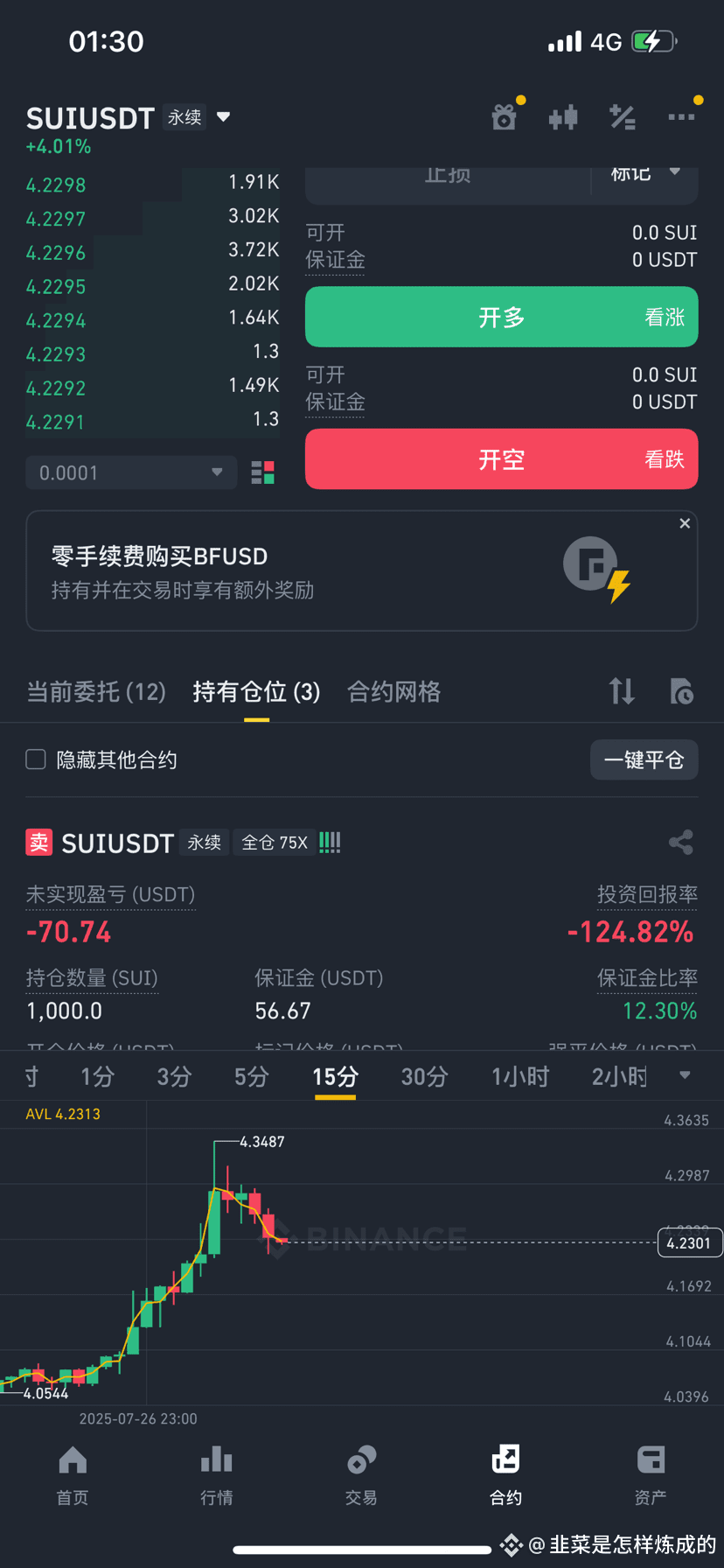The height and width of the screenshot is (1568, 724).
Task: Select the 1小时 chart interval
Action: (519, 1076)
